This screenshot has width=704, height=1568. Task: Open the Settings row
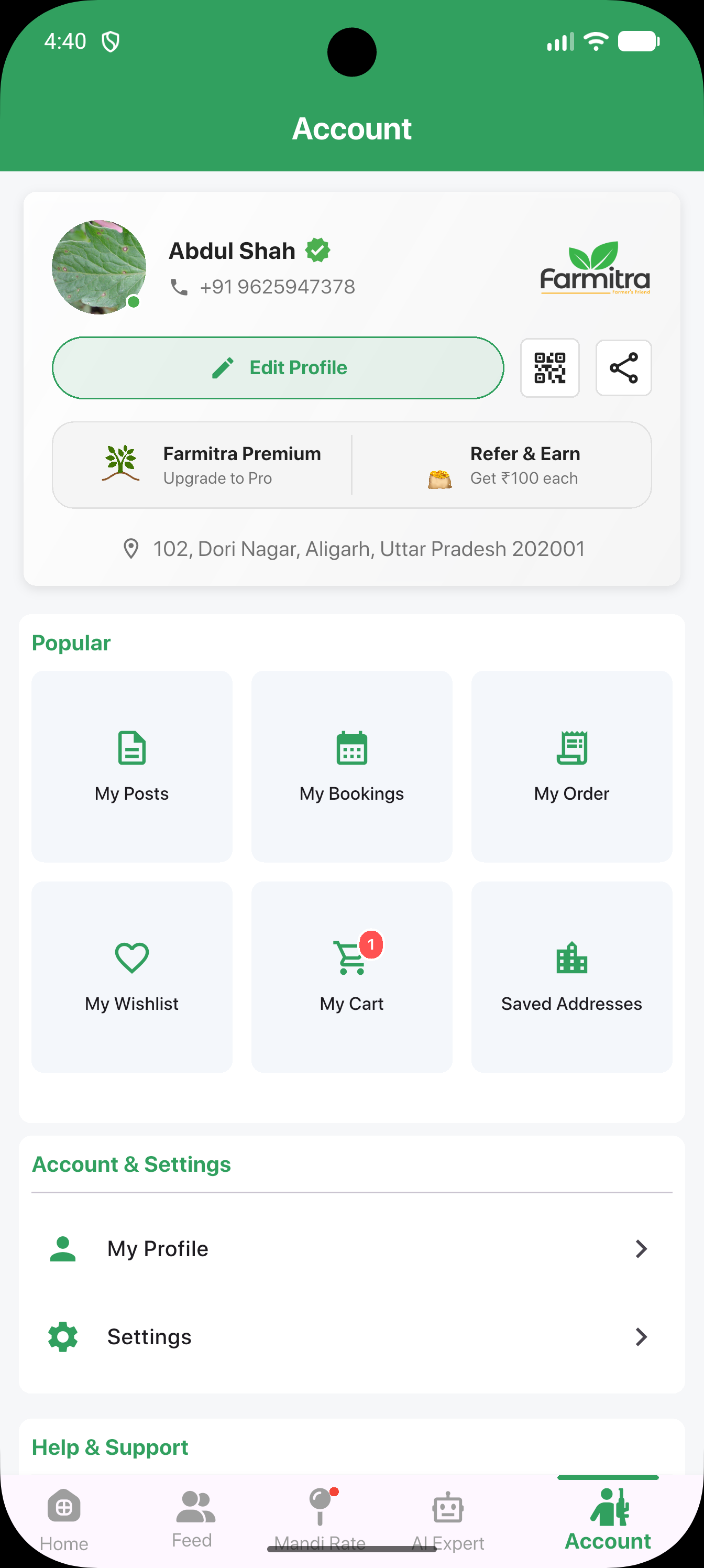coord(351,1337)
